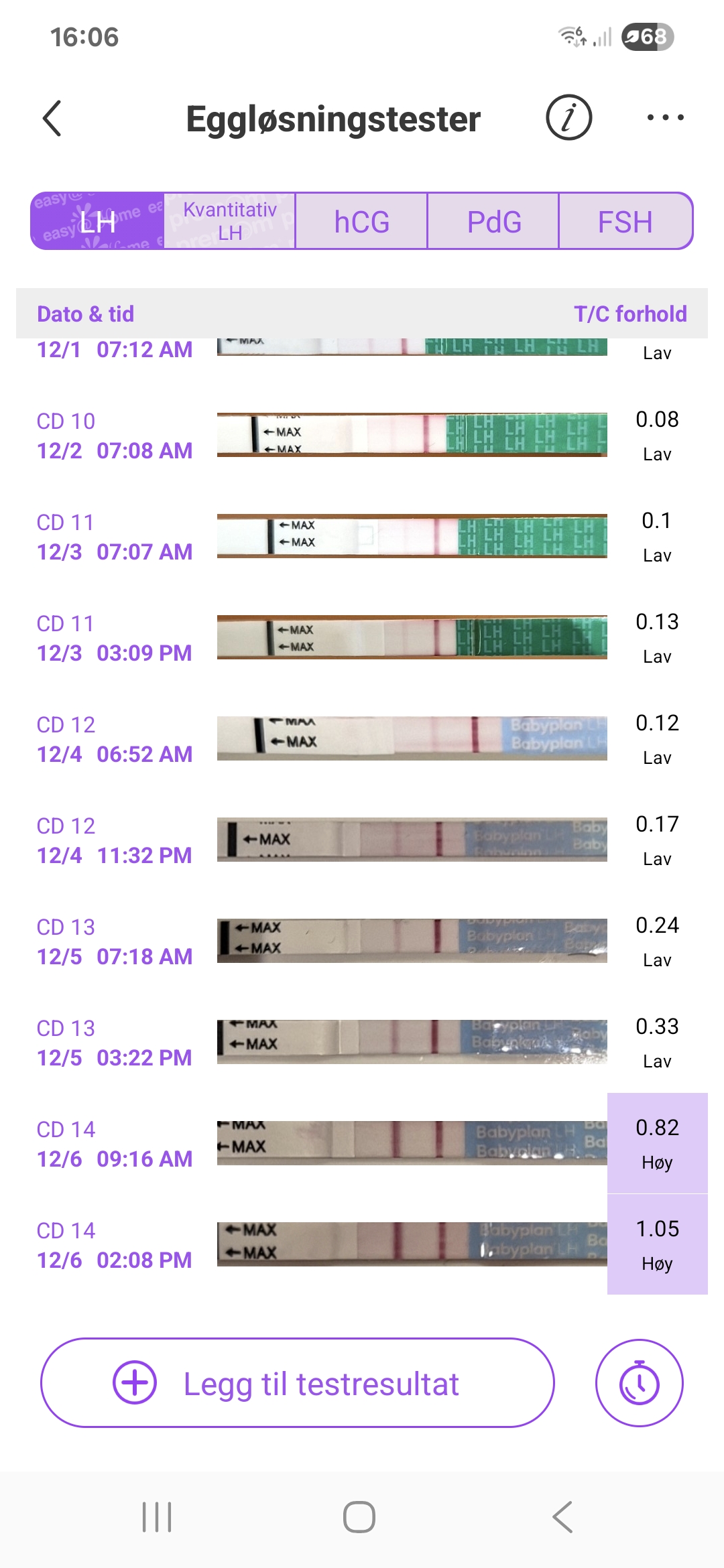The width and height of the screenshot is (724, 1568).
Task: Open the 12/3 07:07 AM test result
Action: click(x=412, y=537)
